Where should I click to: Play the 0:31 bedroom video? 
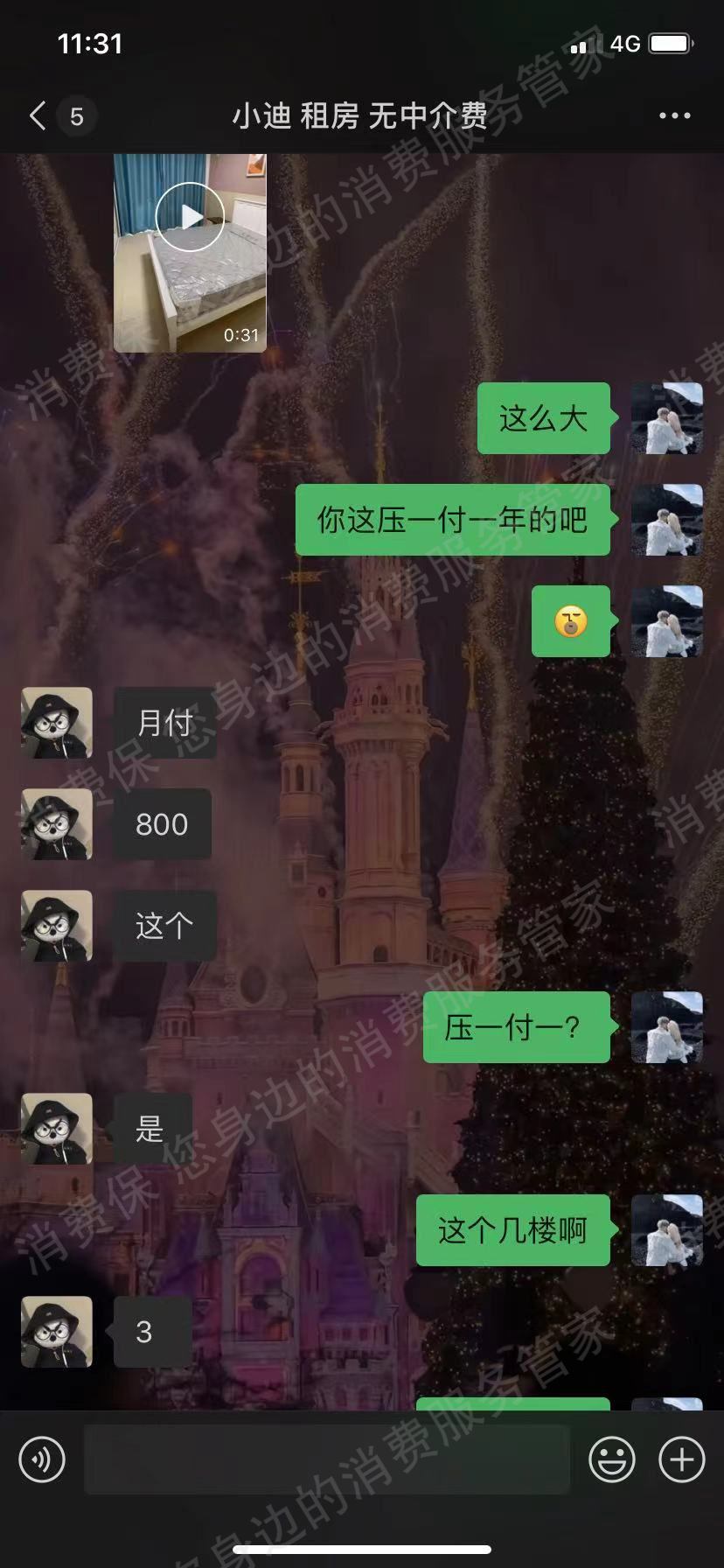[190, 217]
